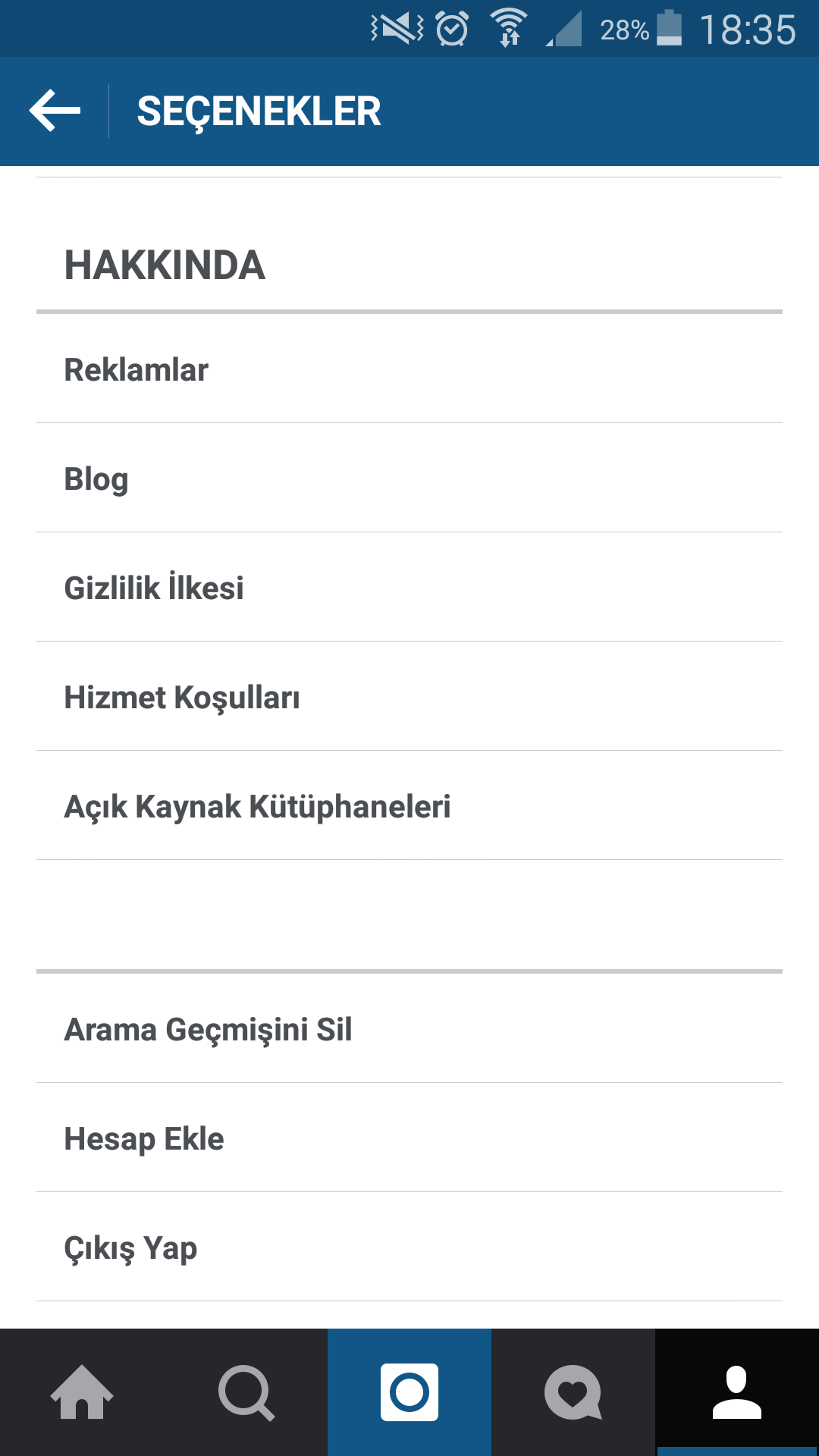Switch to the home feed tab

[82, 1392]
